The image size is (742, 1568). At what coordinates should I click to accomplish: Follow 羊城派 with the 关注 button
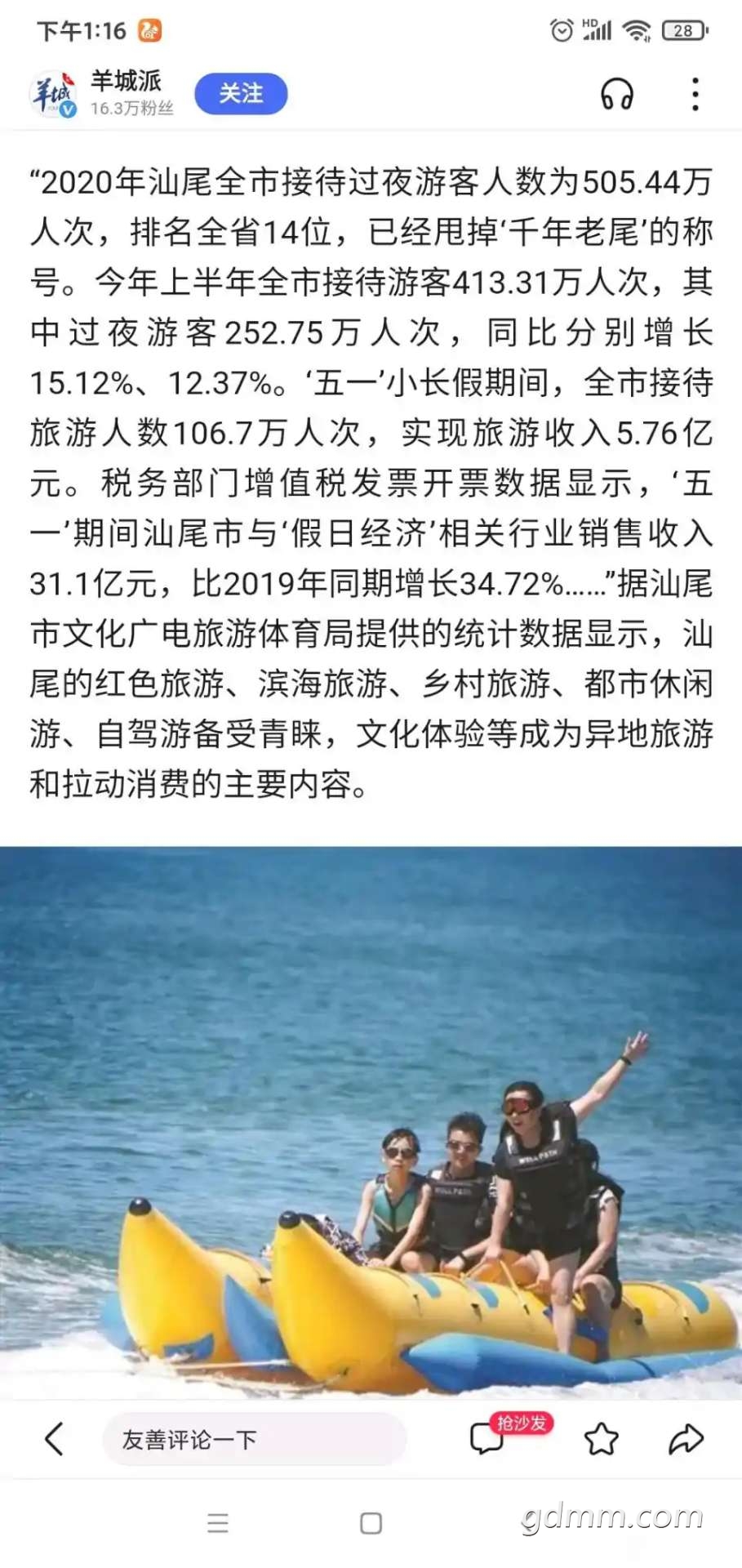pyautogui.click(x=241, y=94)
